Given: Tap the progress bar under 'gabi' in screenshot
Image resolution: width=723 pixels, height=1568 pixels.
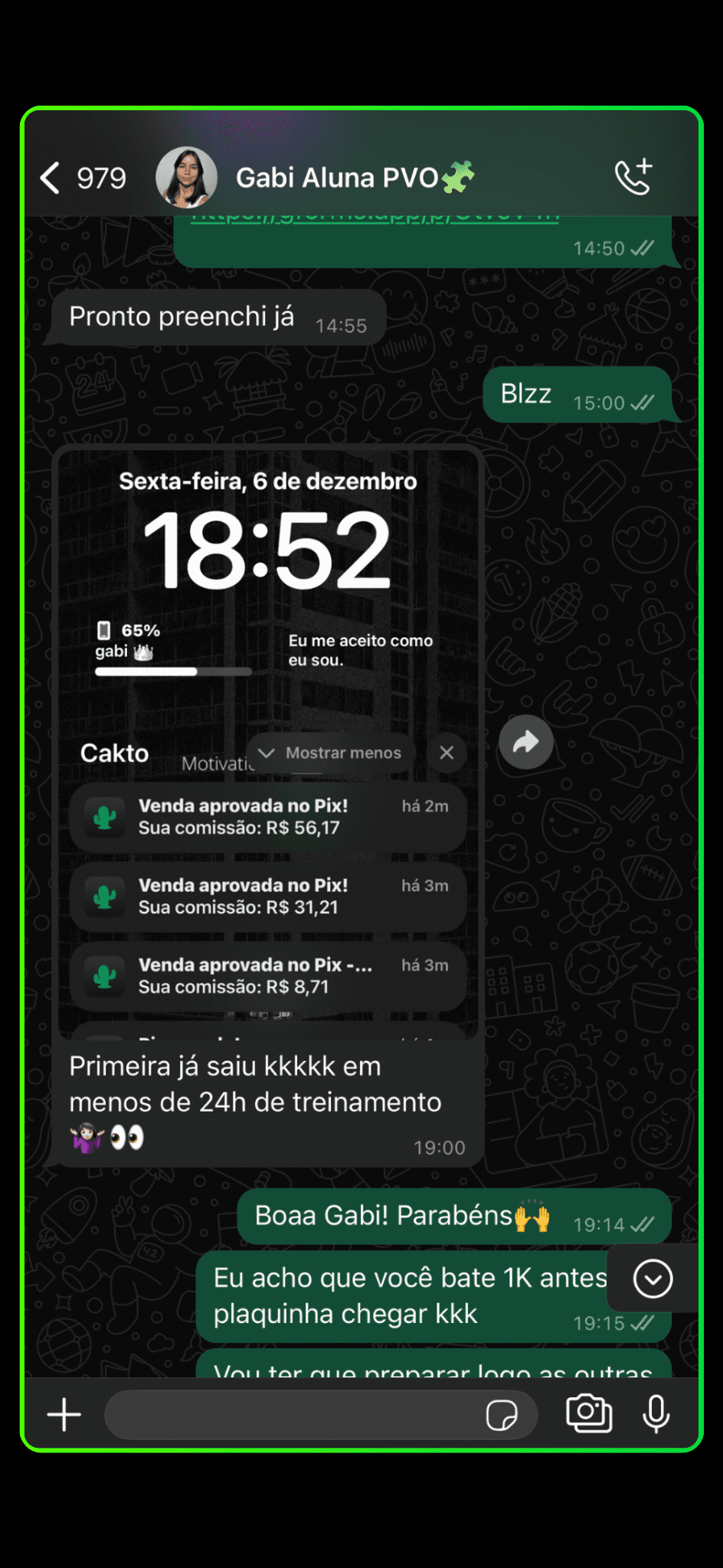Looking at the screenshot, I should point(174,671).
